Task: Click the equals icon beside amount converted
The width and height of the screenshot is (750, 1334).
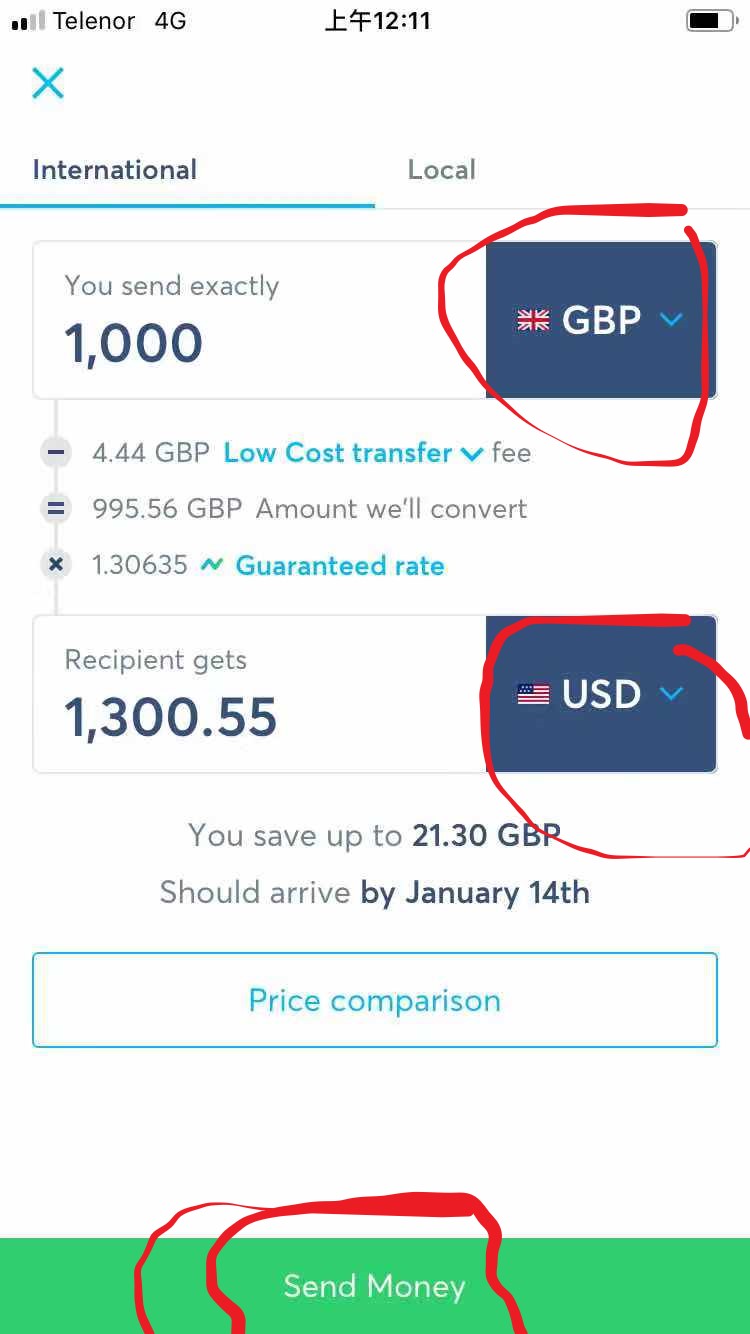Action: click(x=56, y=508)
